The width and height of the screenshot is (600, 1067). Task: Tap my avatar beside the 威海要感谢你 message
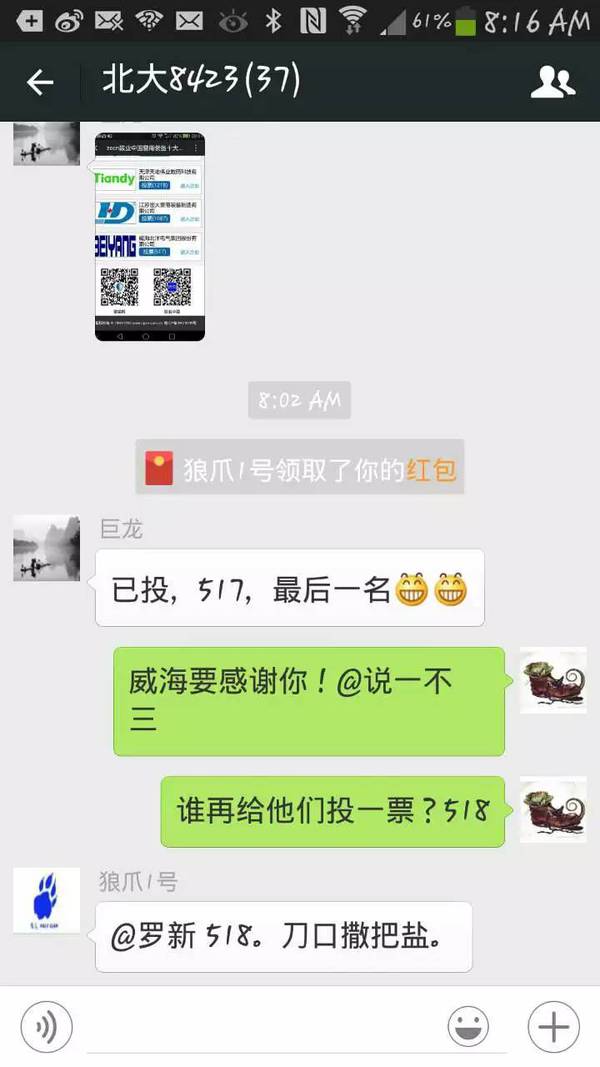[x=552, y=680]
